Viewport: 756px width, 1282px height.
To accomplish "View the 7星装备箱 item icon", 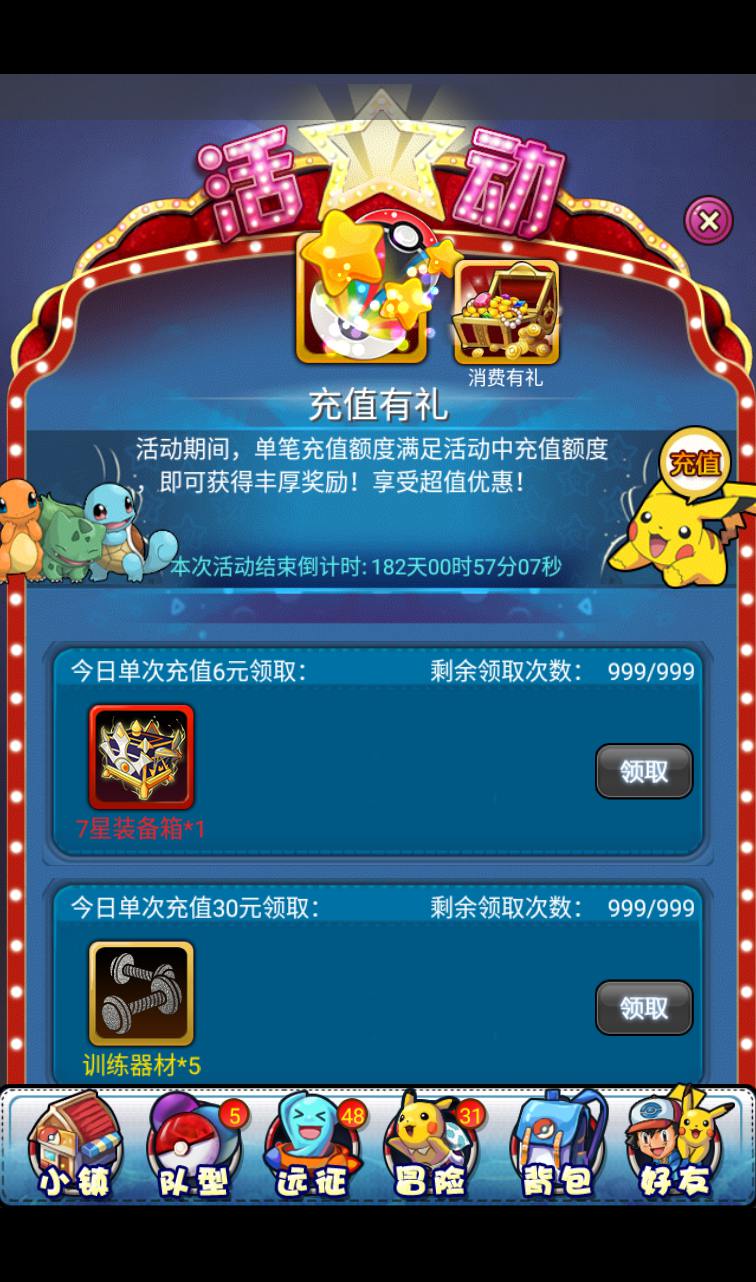I will pyautogui.click(x=141, y=757).
